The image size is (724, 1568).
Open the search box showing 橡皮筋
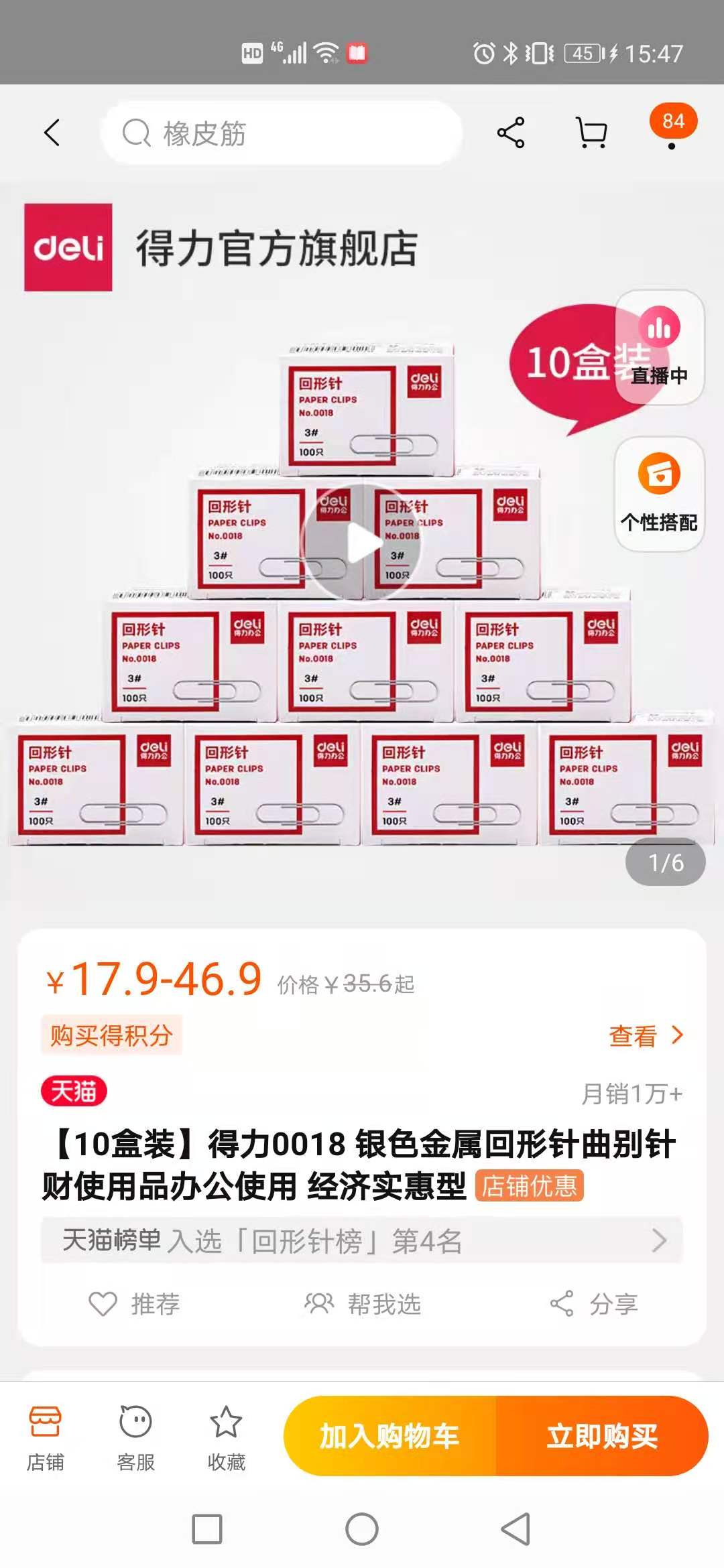pos(282,133)
